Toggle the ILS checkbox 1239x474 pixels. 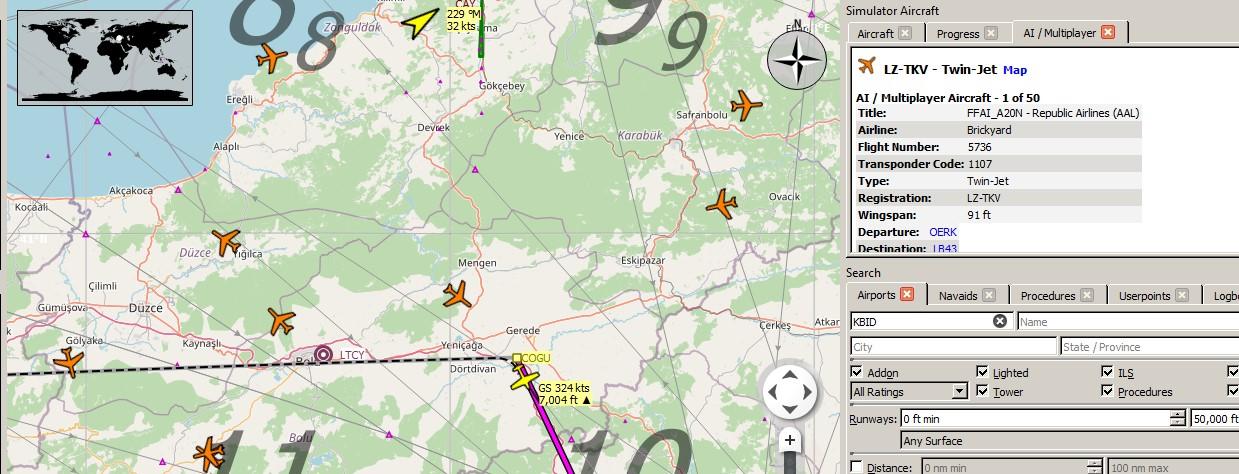(x=1107, y=372)
